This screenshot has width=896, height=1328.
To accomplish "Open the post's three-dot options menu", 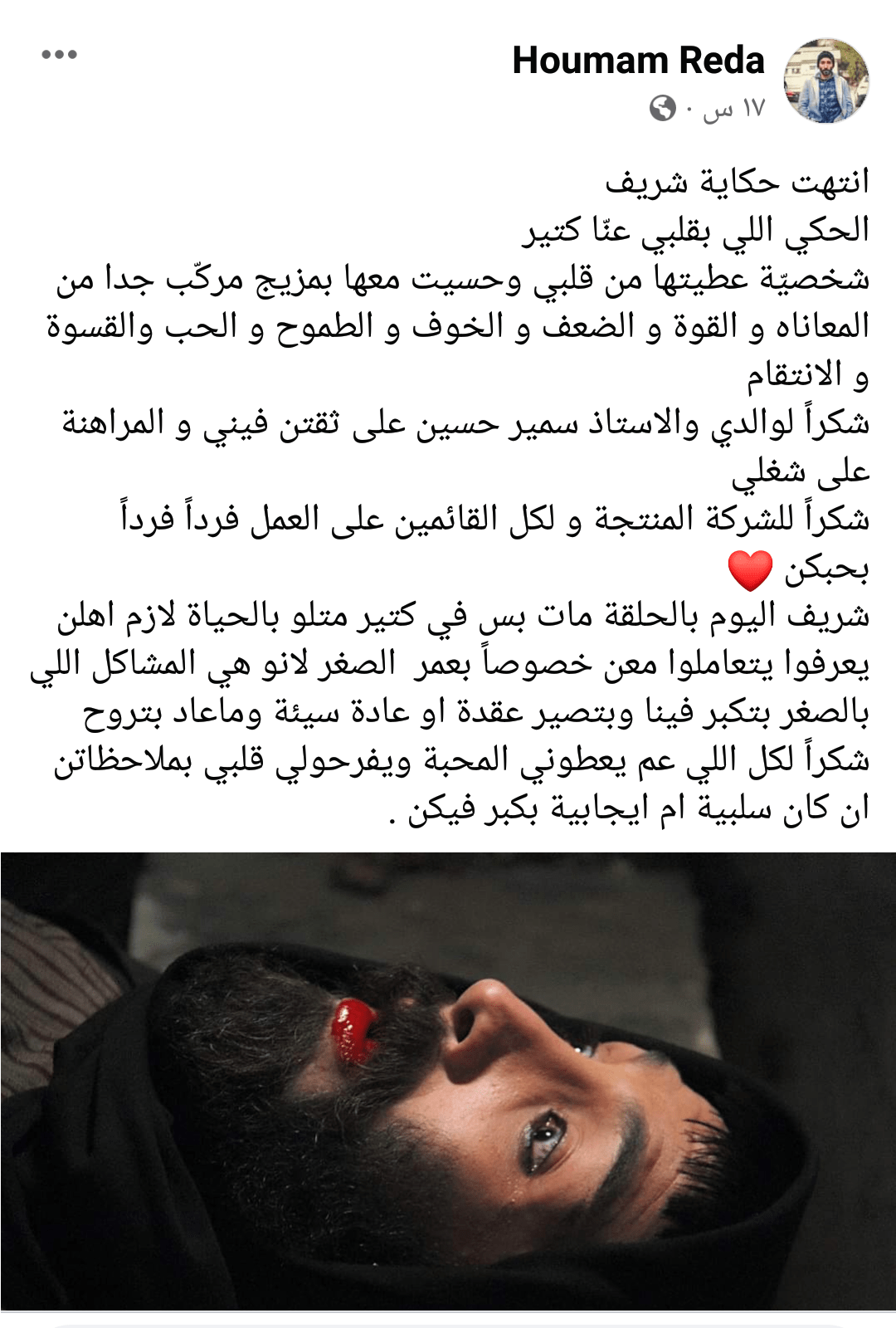I will [59, 56].
